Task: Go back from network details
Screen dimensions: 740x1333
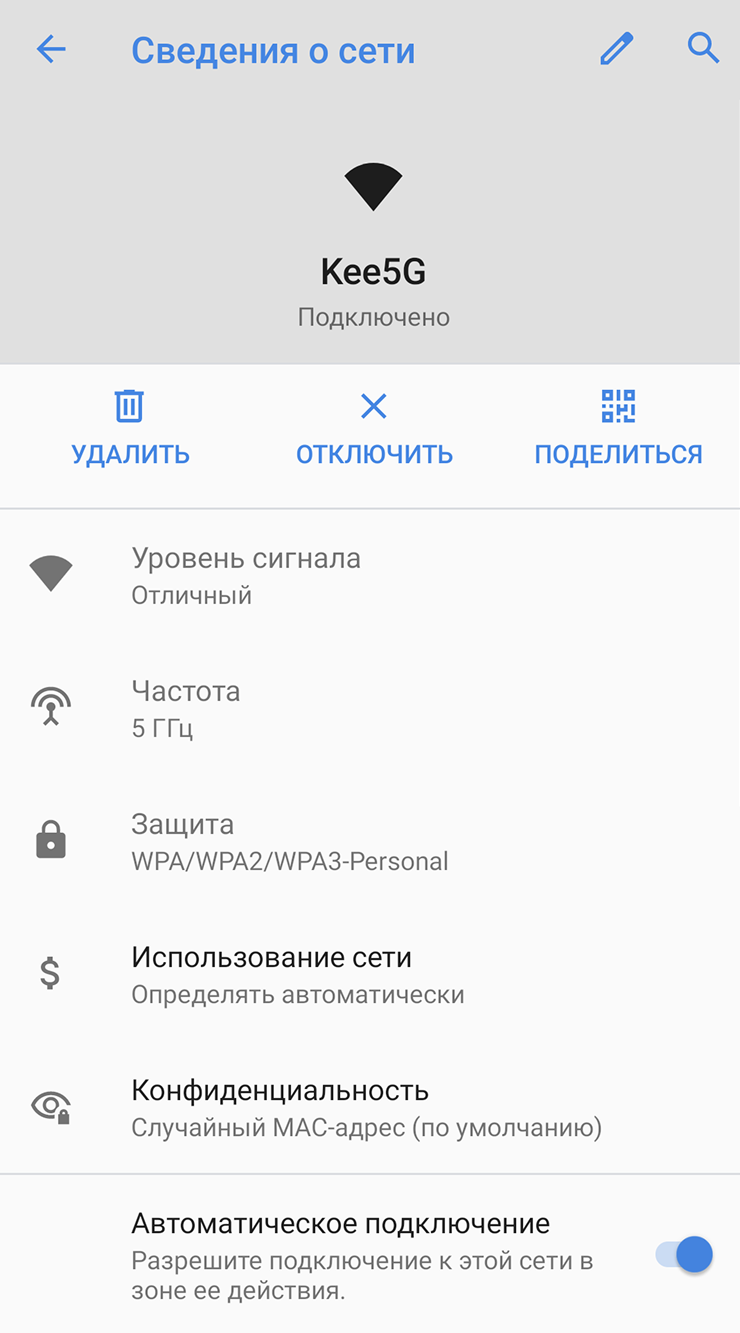Action: [x=50, y=50]
